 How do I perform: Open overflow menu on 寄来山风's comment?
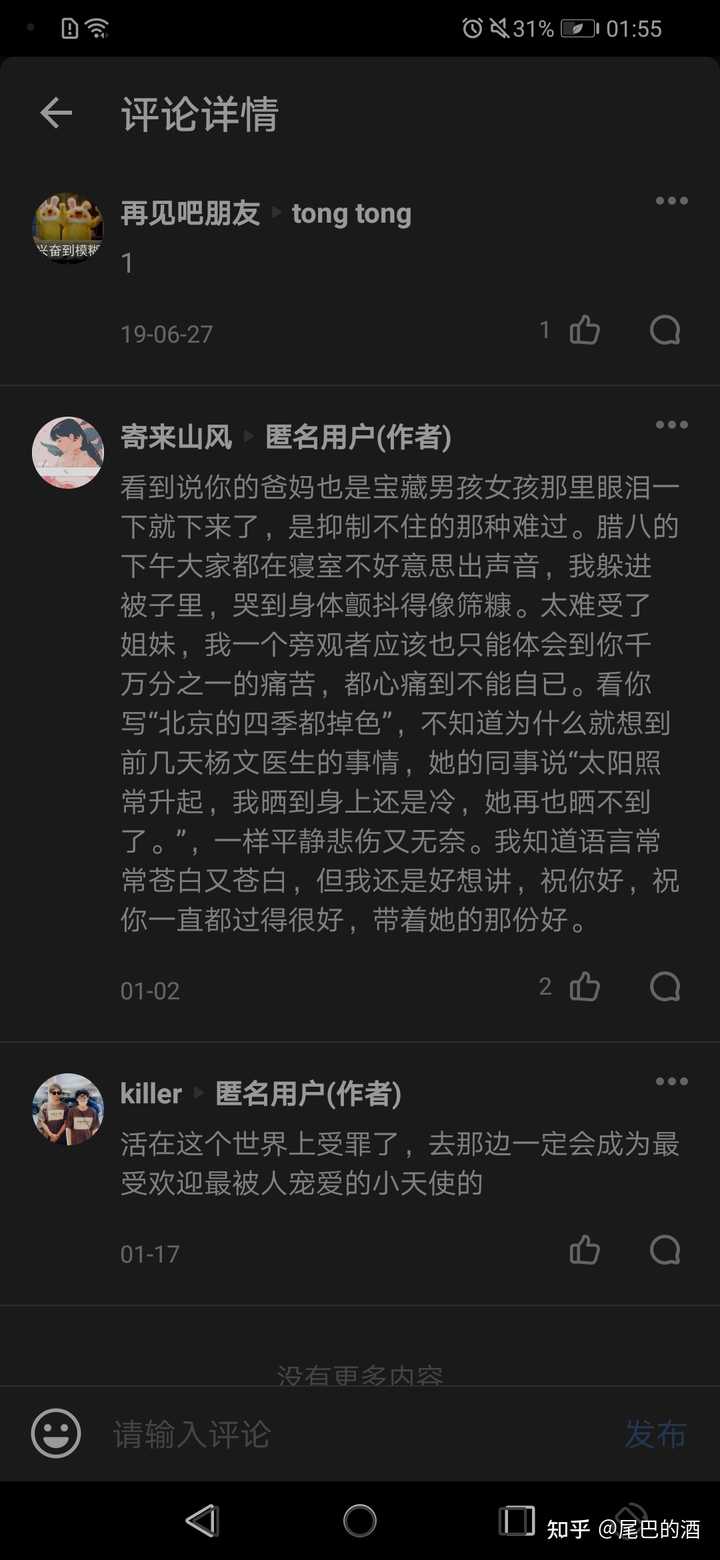click(671, 425)
